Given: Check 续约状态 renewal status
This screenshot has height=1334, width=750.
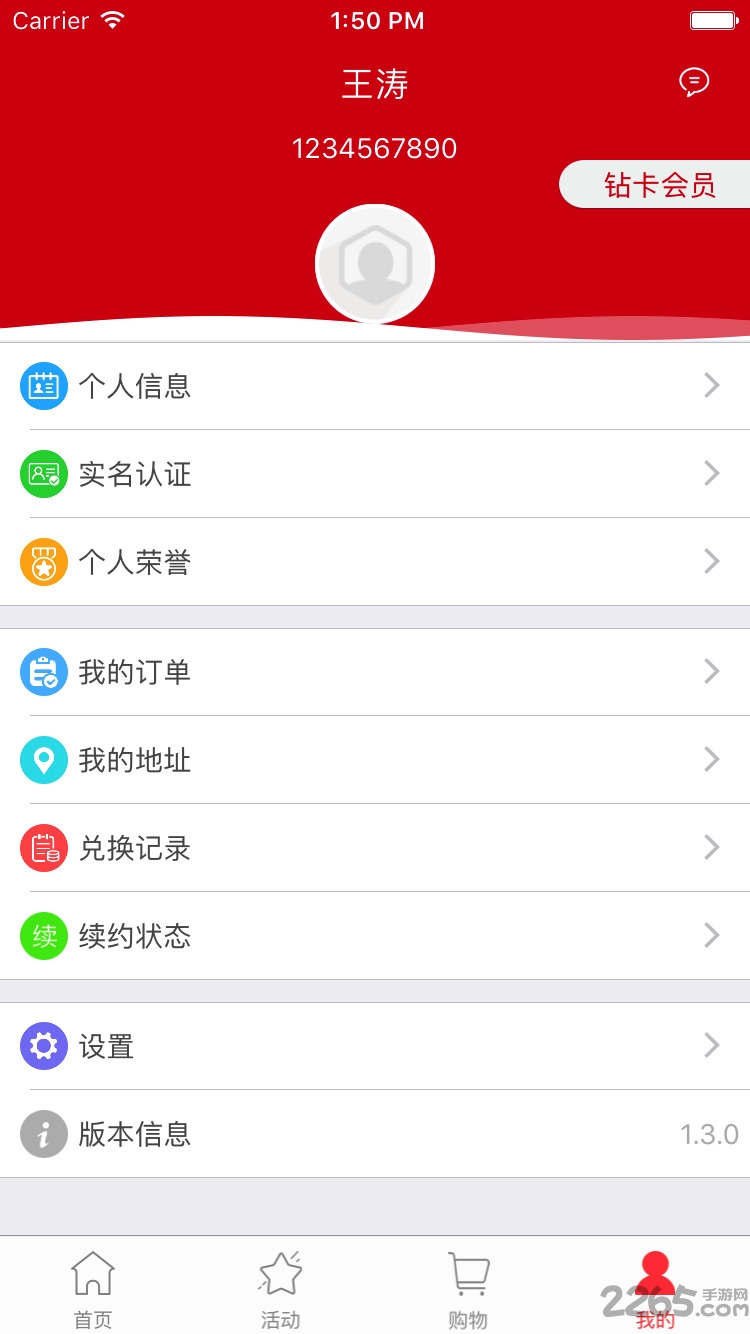Looking at the screenshot, I should pos(375,936).
